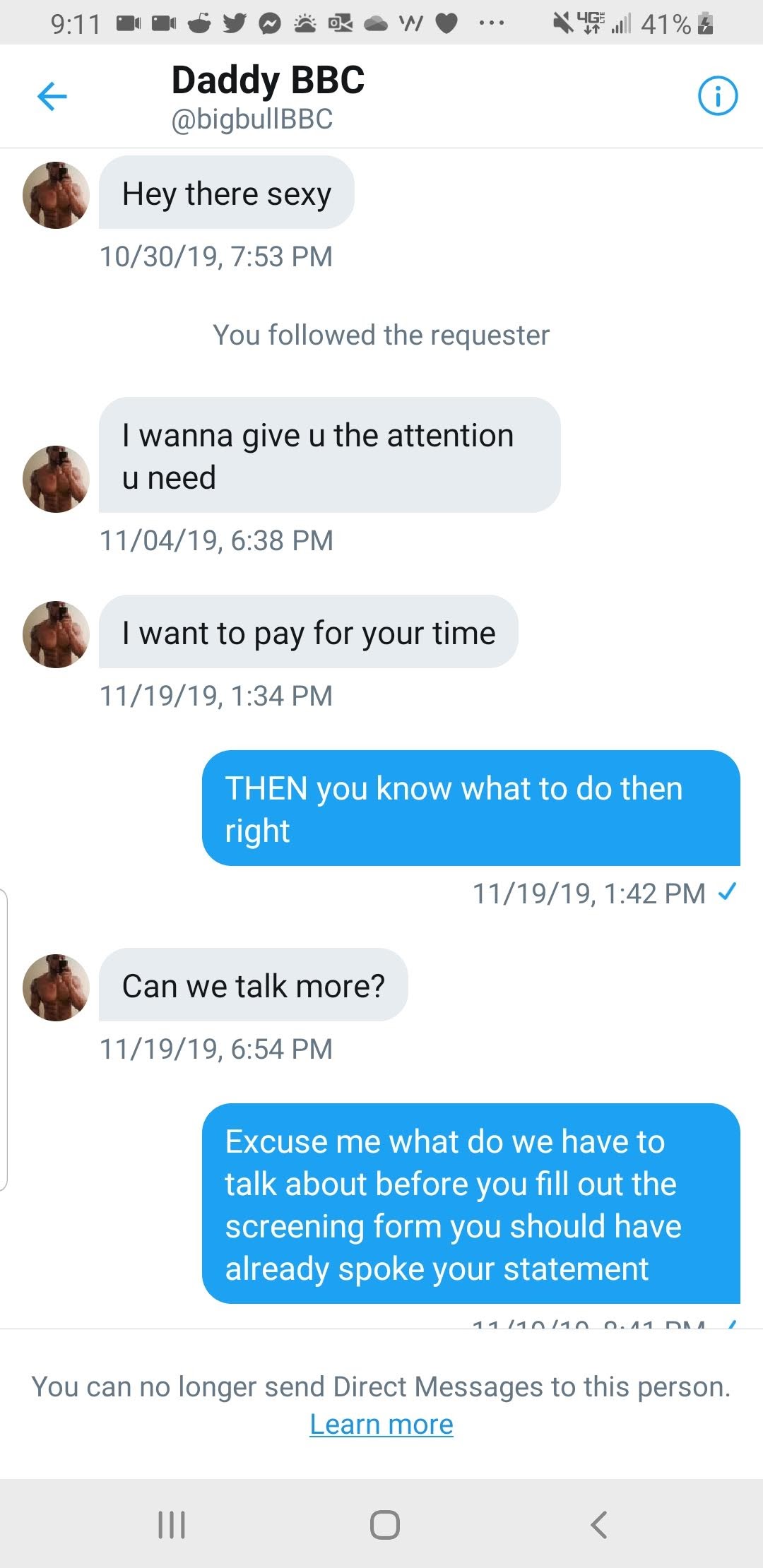Open recent apps from the navigation bar
Screen dimensions: 763x1568
point(172,1524)
